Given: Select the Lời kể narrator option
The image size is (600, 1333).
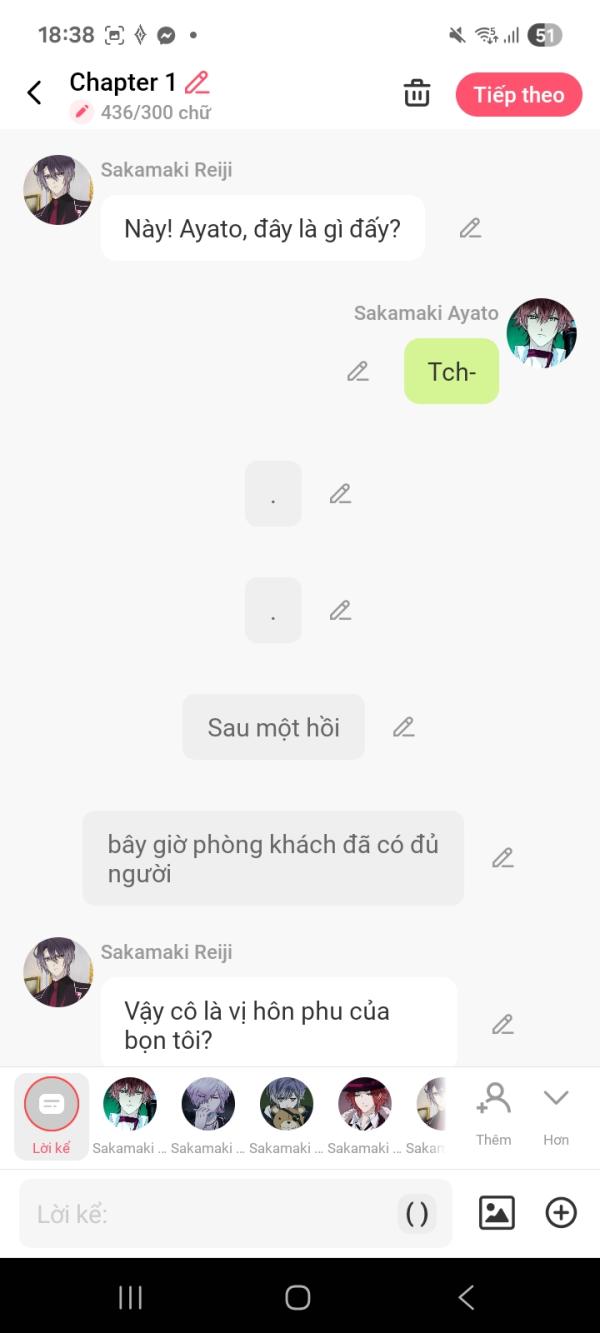Looking at the screenshot, I should pyautogui.click(x=51, y=1116).
